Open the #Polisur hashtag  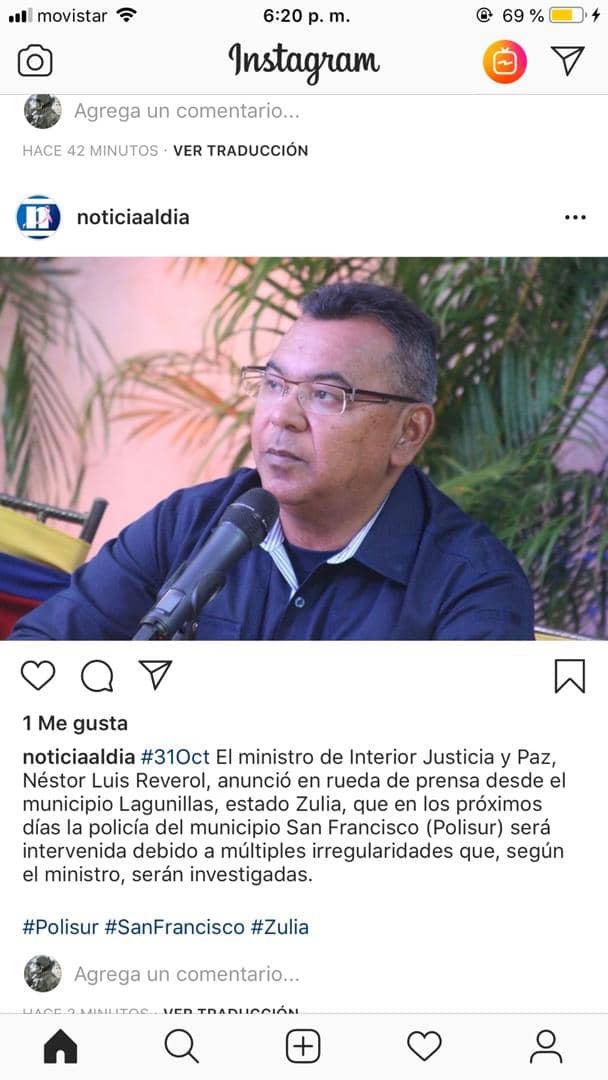(x=60, y=927)
